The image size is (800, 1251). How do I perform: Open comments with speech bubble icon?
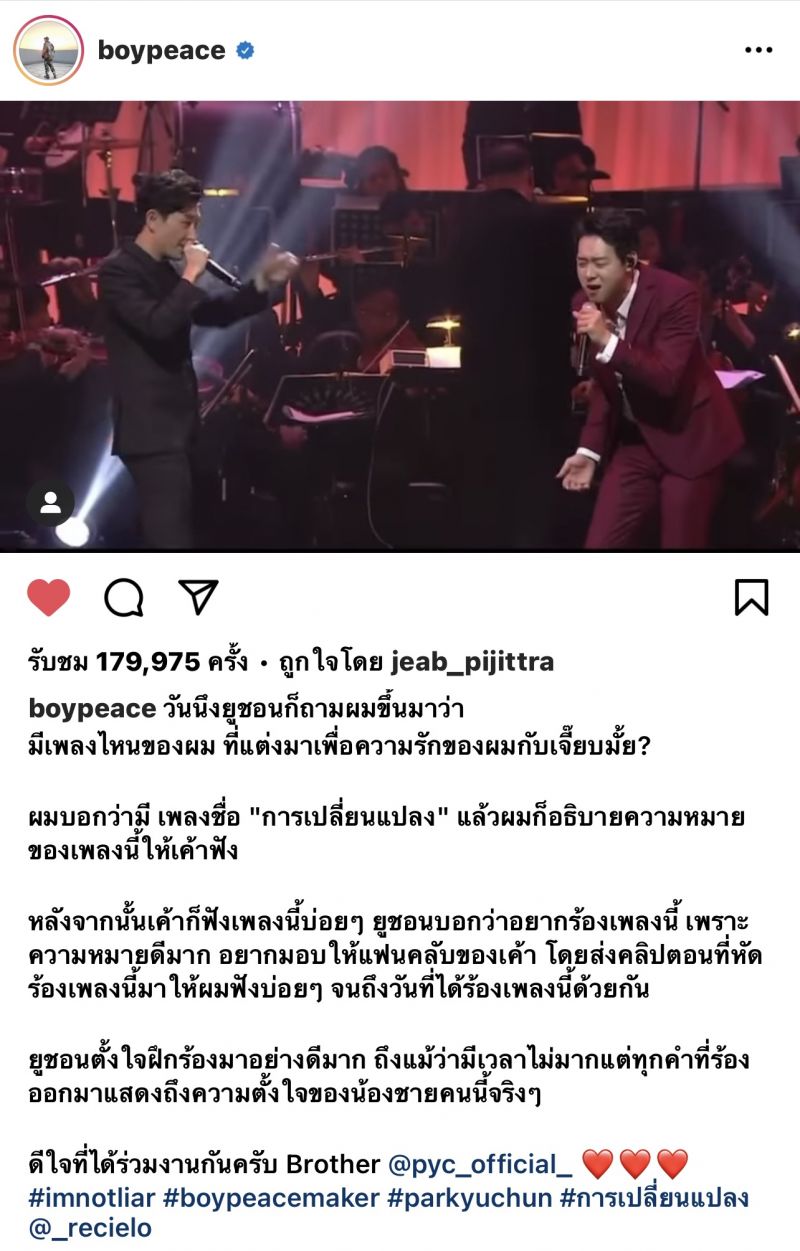[124, 597]
